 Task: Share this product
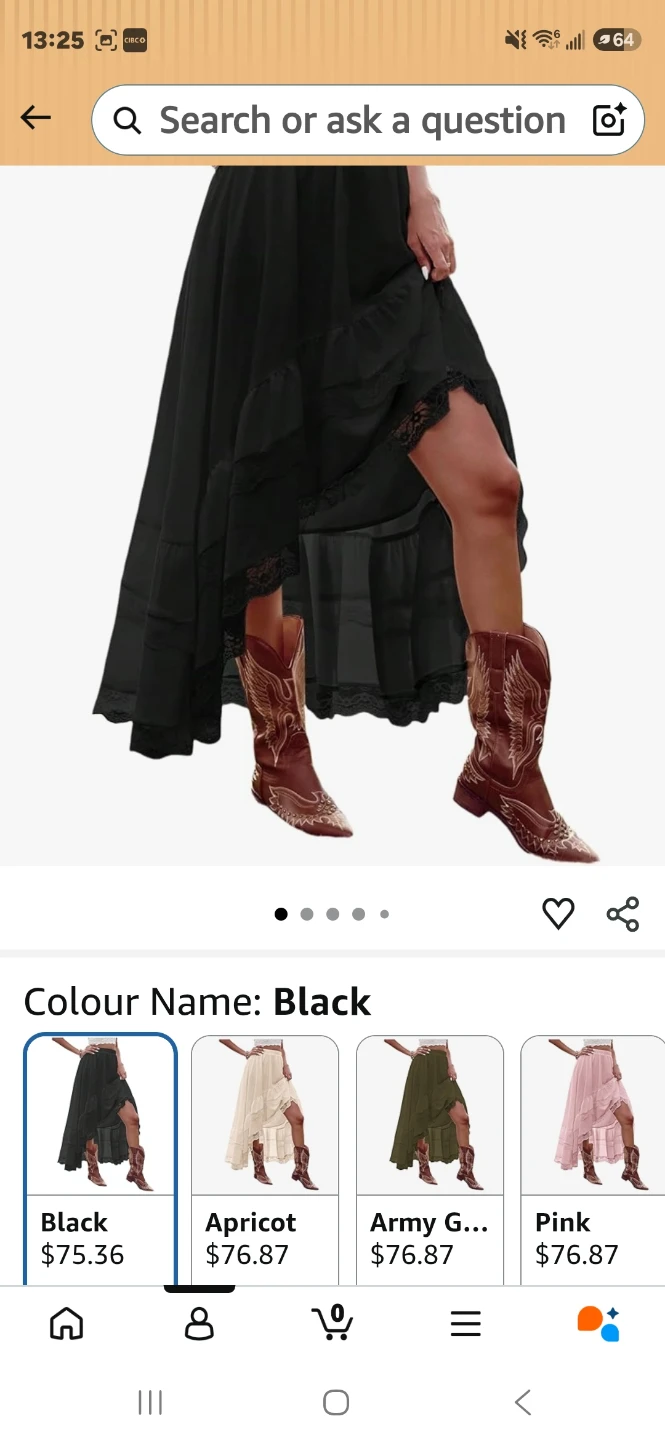click(622, 914)
